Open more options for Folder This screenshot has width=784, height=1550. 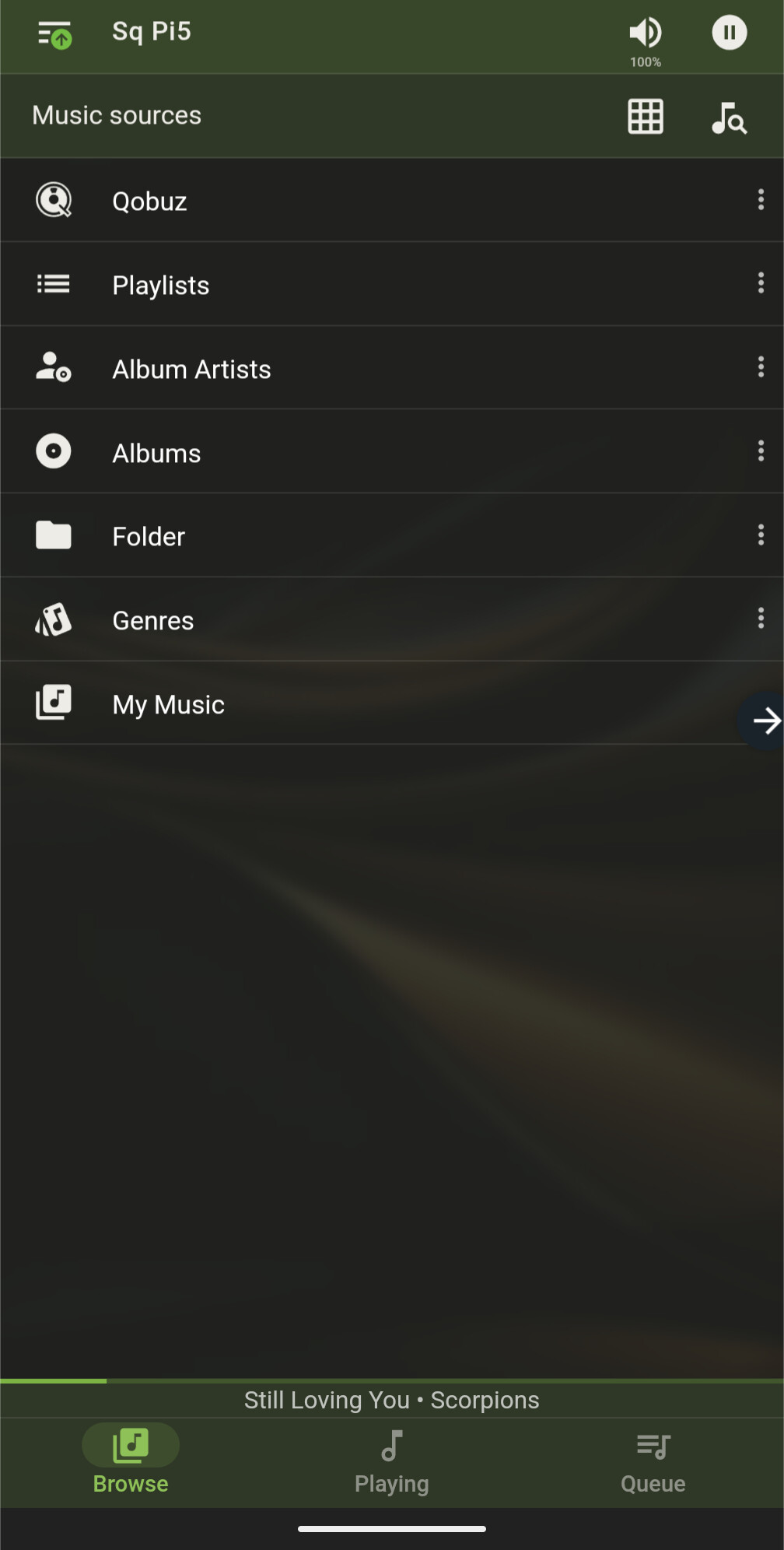click(x=761, y=535)
